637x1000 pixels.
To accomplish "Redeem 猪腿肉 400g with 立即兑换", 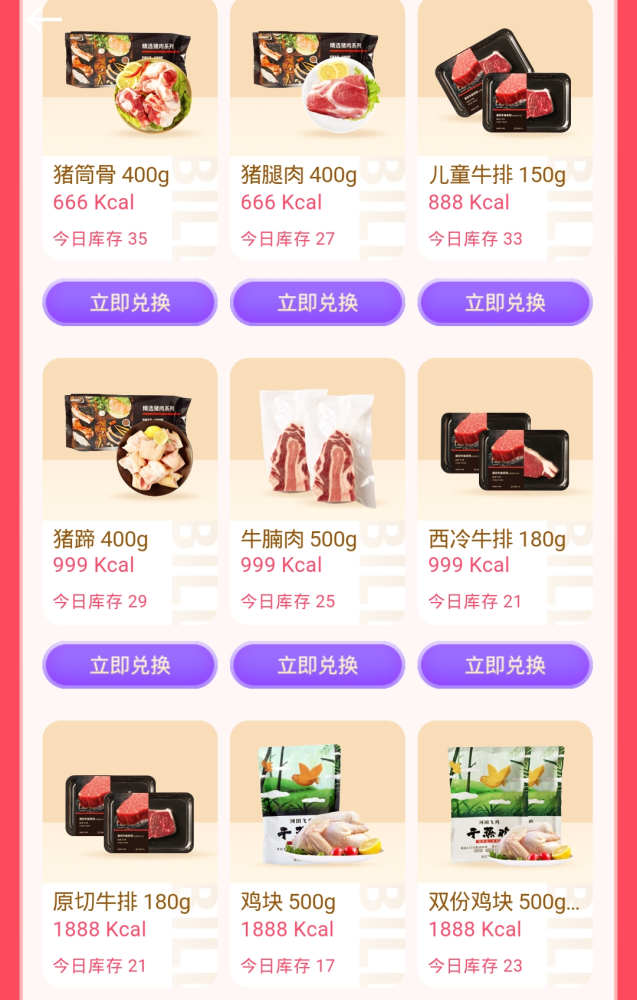I will point(317,302).
